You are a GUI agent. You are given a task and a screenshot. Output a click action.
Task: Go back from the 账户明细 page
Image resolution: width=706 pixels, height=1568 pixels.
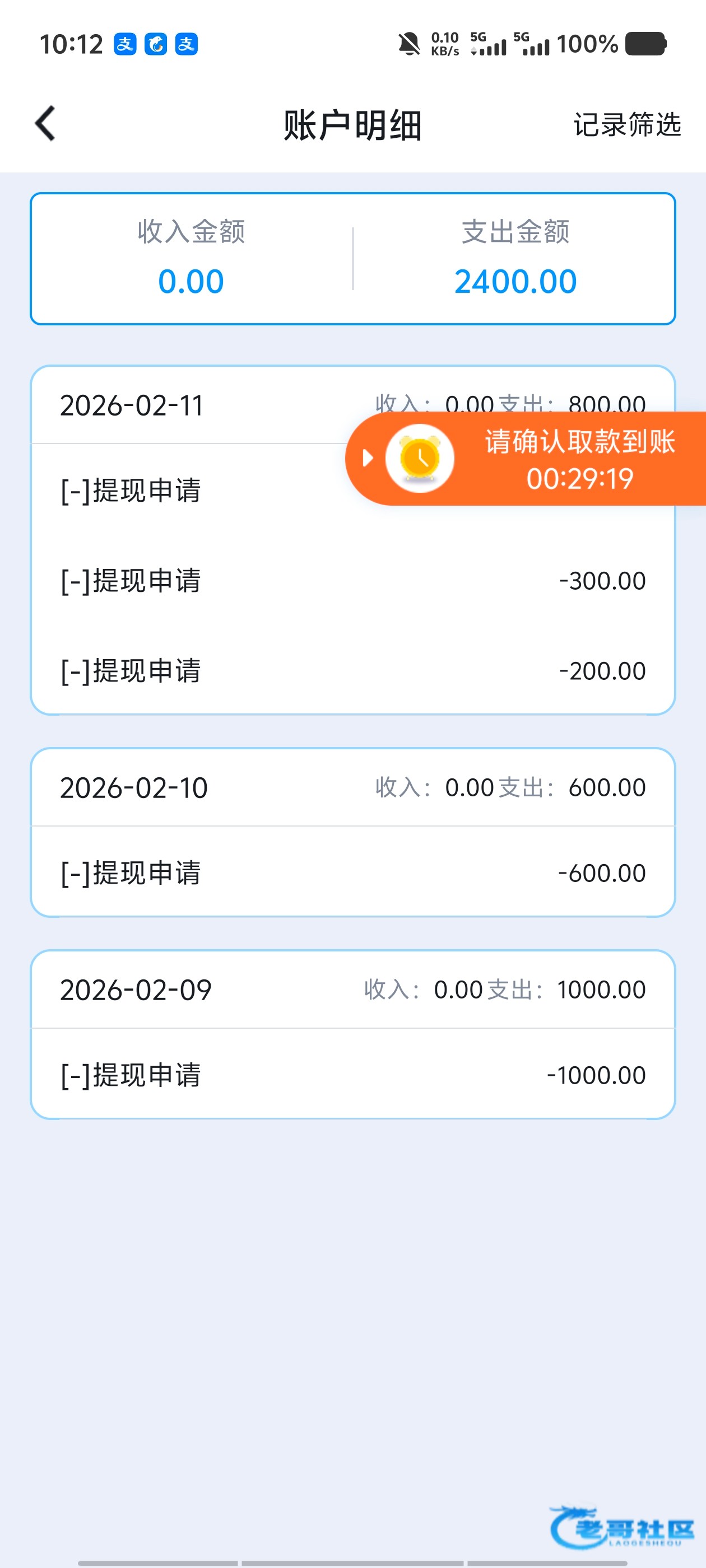click(x=46, y=124)
